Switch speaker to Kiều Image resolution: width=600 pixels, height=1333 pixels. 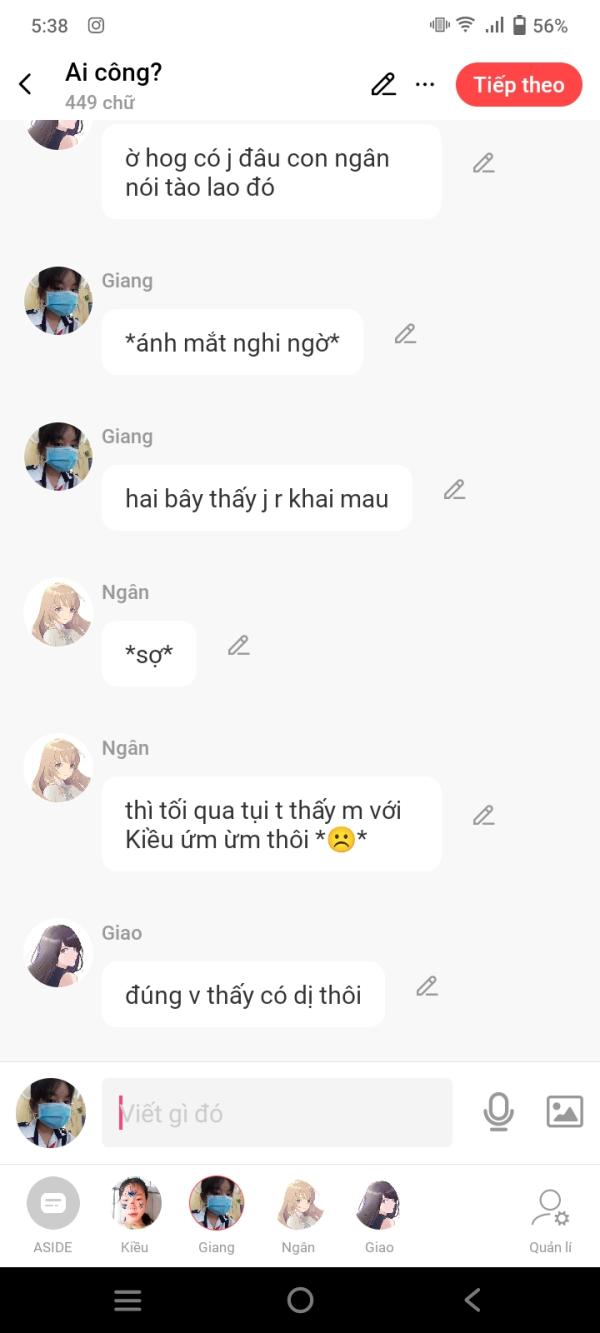tap(135, 1215)
